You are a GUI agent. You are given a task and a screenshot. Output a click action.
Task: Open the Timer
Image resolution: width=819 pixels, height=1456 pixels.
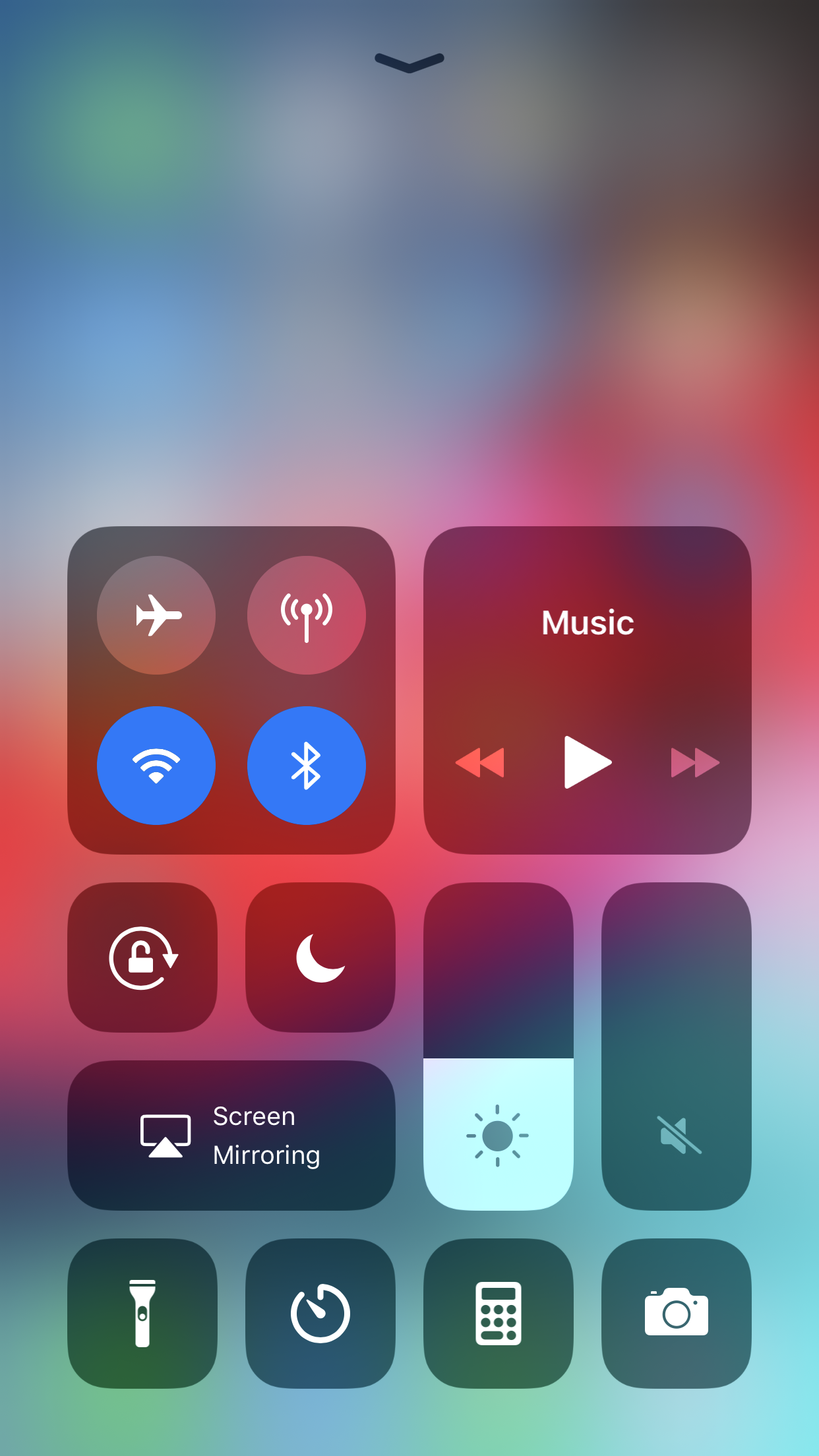click(x=320, y=1314)
